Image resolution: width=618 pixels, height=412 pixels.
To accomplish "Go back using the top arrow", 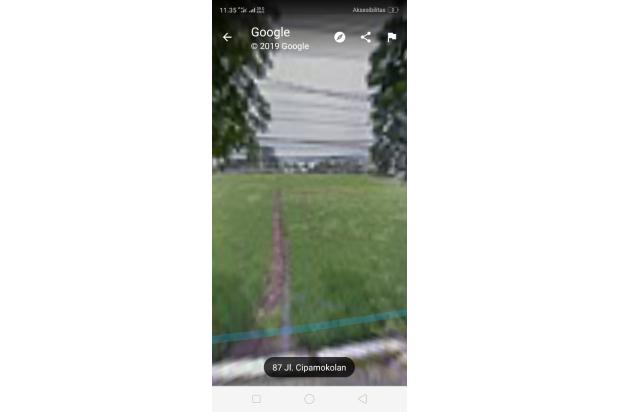I will coord(227,37).
